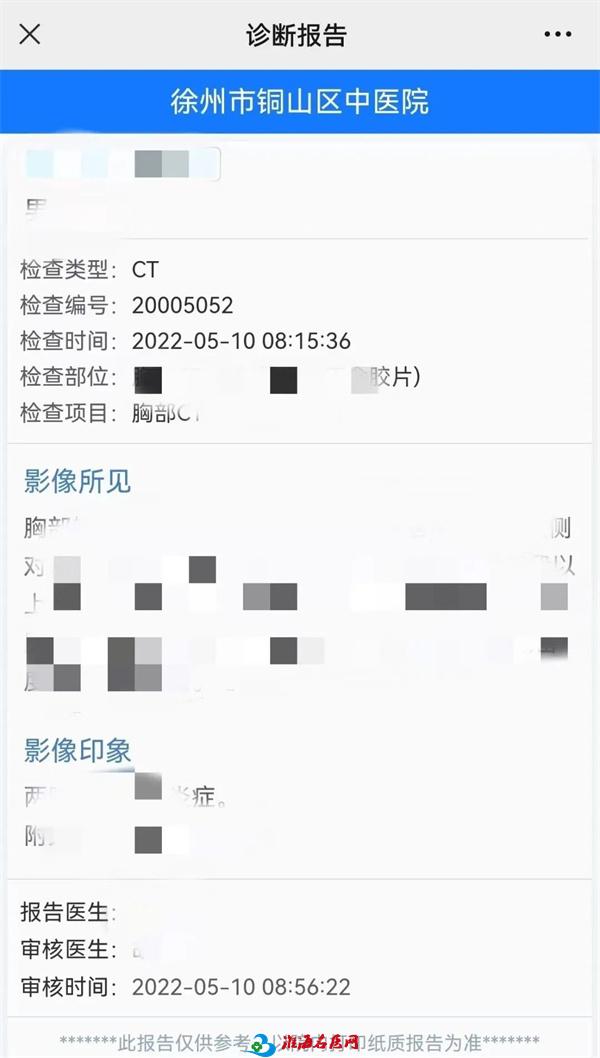
Task: Open the three-dot overflow menu
Action: pyautogui.click(x=557, y=34)
